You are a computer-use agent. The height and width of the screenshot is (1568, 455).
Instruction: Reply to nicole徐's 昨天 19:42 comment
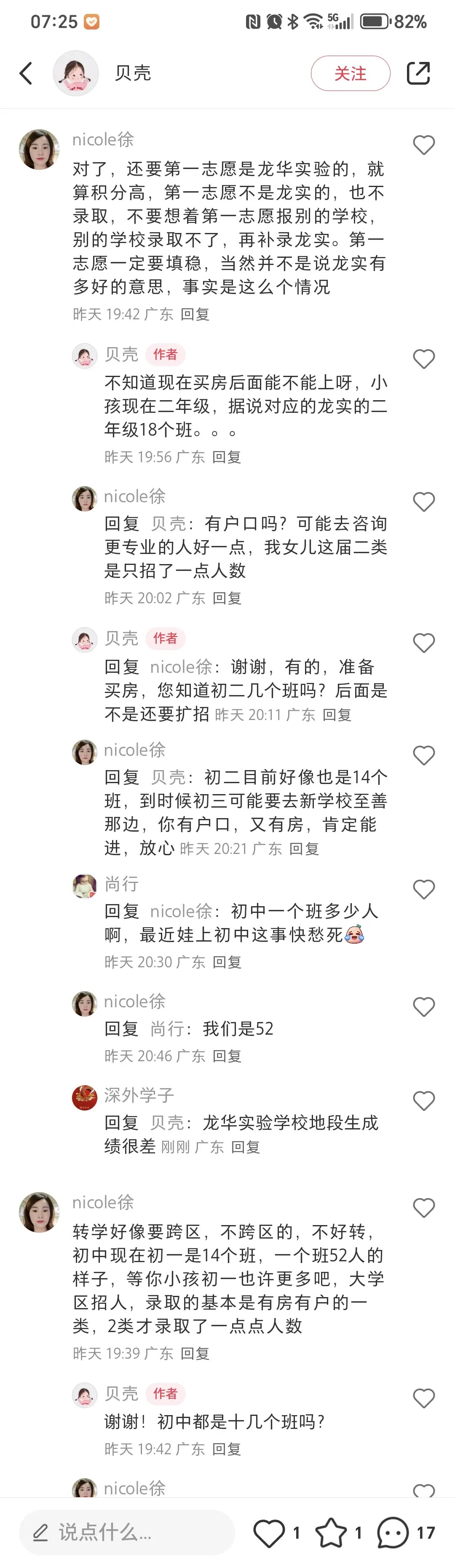coord(195,314)
